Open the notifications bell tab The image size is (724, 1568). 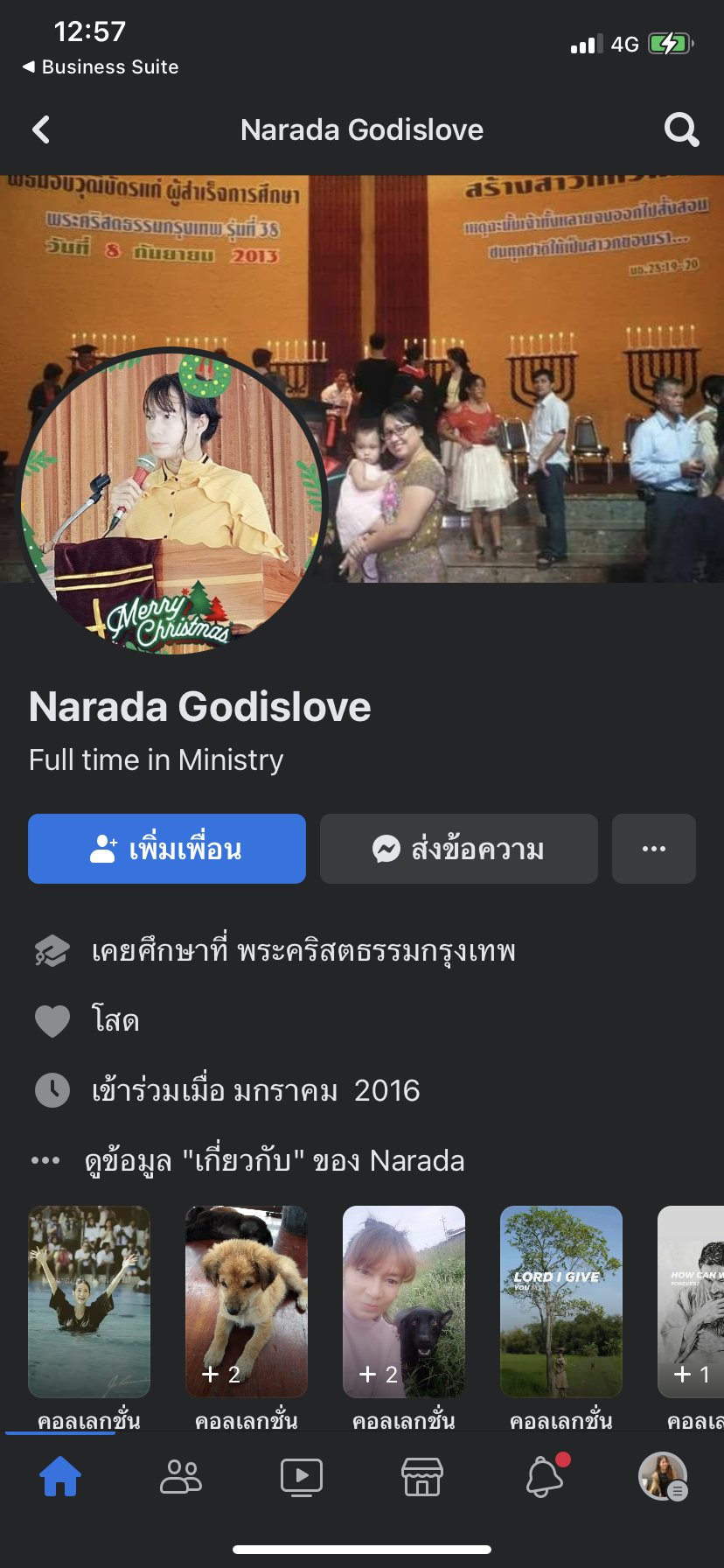544,1477
